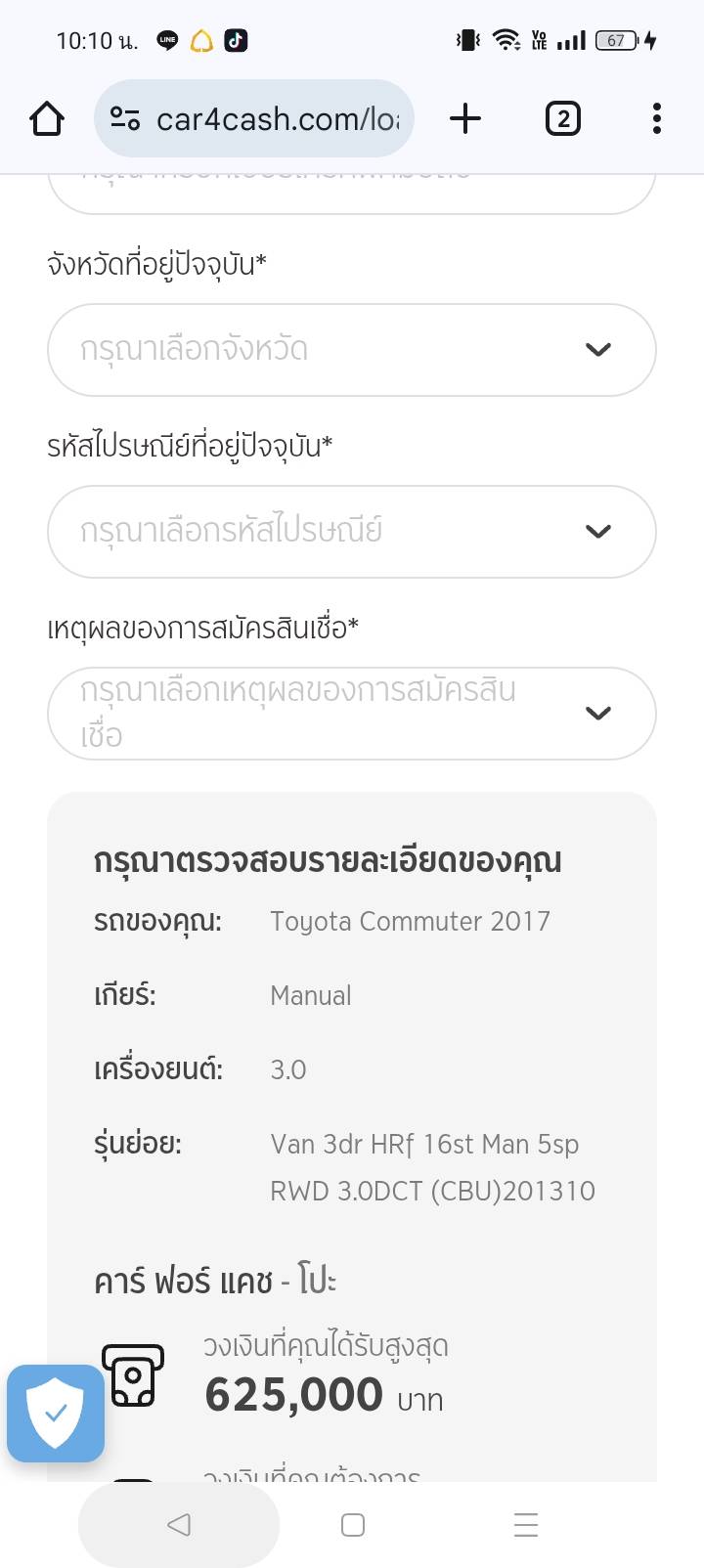The width and height of the screenshot is (704, 1568).
Task: Open the tab switcher showing 2 tabs
Action: click(x=562, y=119)
